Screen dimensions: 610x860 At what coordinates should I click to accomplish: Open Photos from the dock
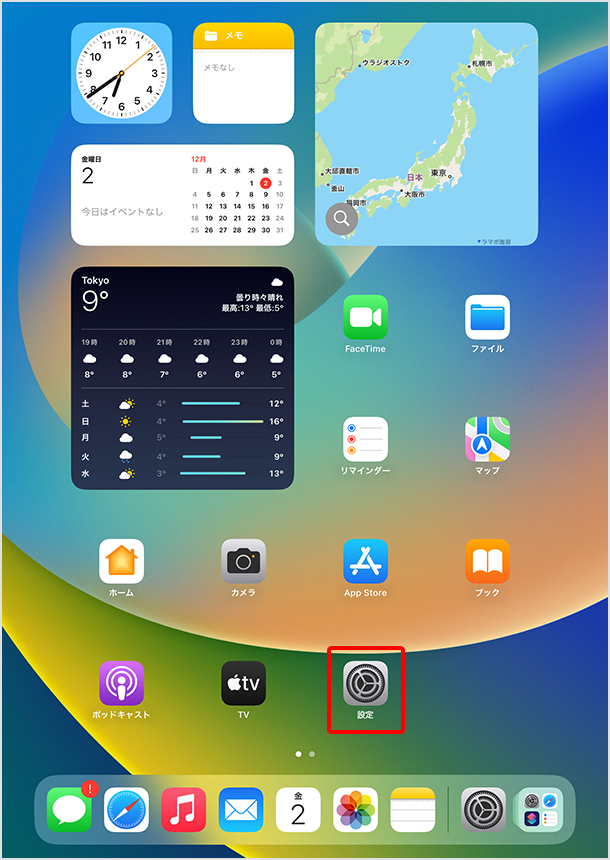point(355,810)
